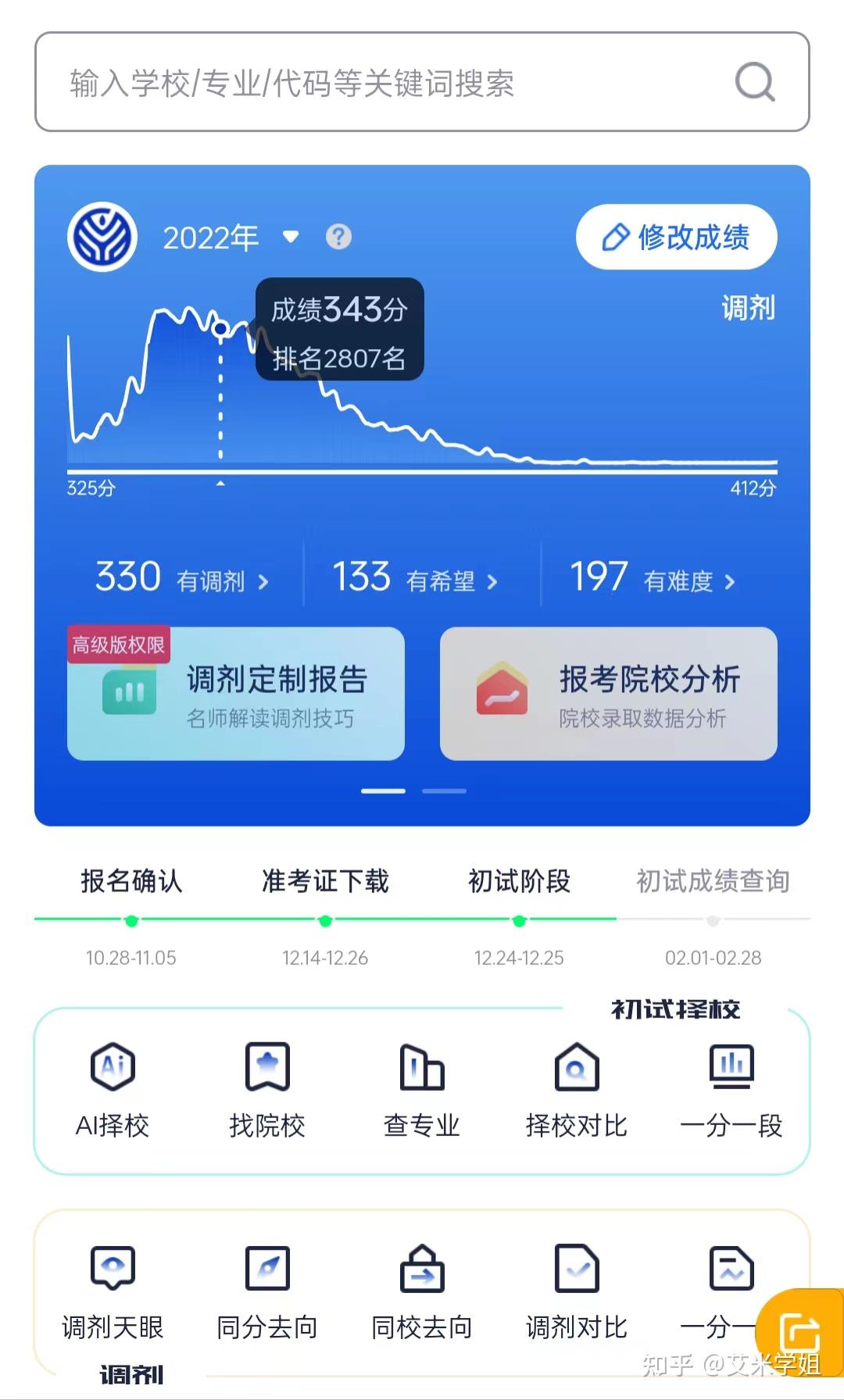
Task: View the 330 有调剂 schools
Action: click(182, 579)
